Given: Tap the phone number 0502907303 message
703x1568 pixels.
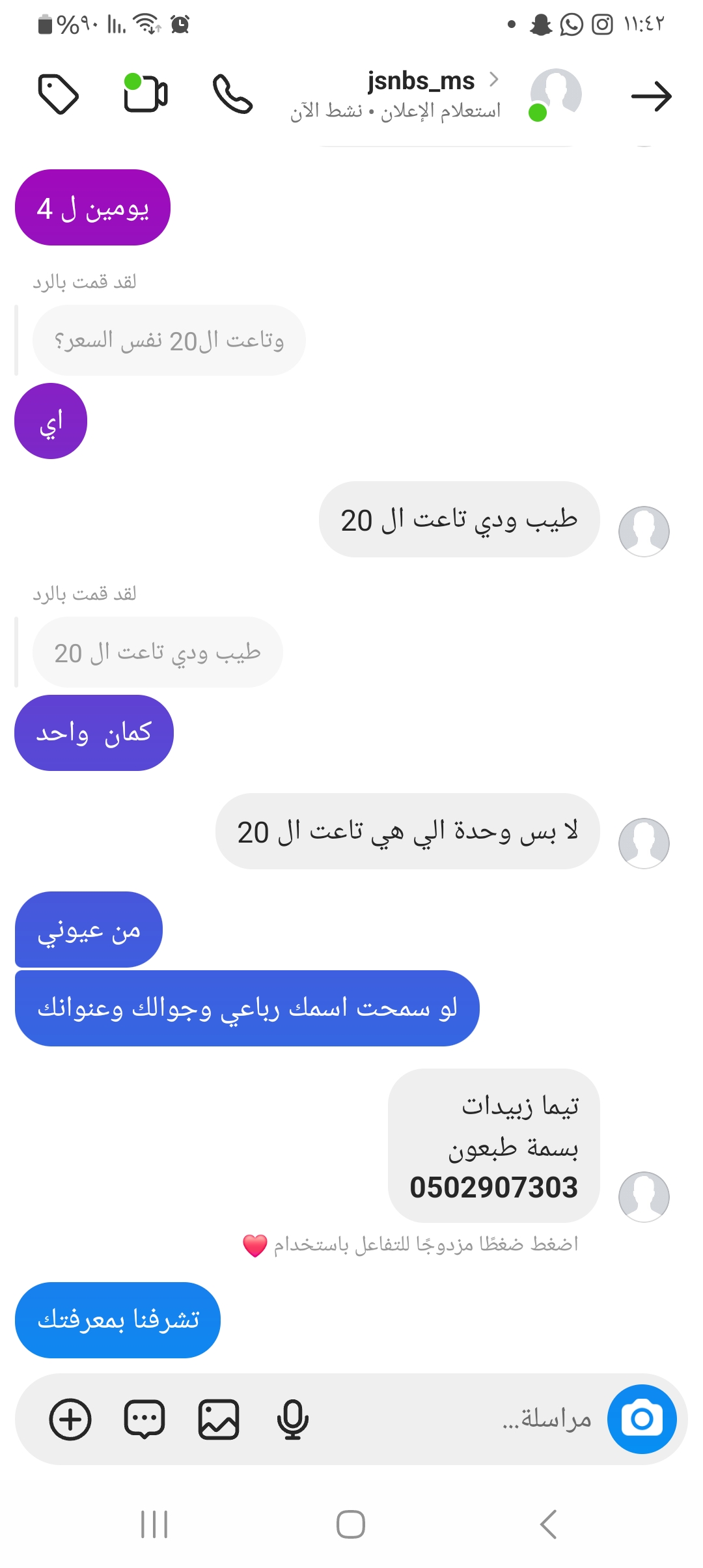Looking at the screenshot, I should click(x=493, y=1187).
